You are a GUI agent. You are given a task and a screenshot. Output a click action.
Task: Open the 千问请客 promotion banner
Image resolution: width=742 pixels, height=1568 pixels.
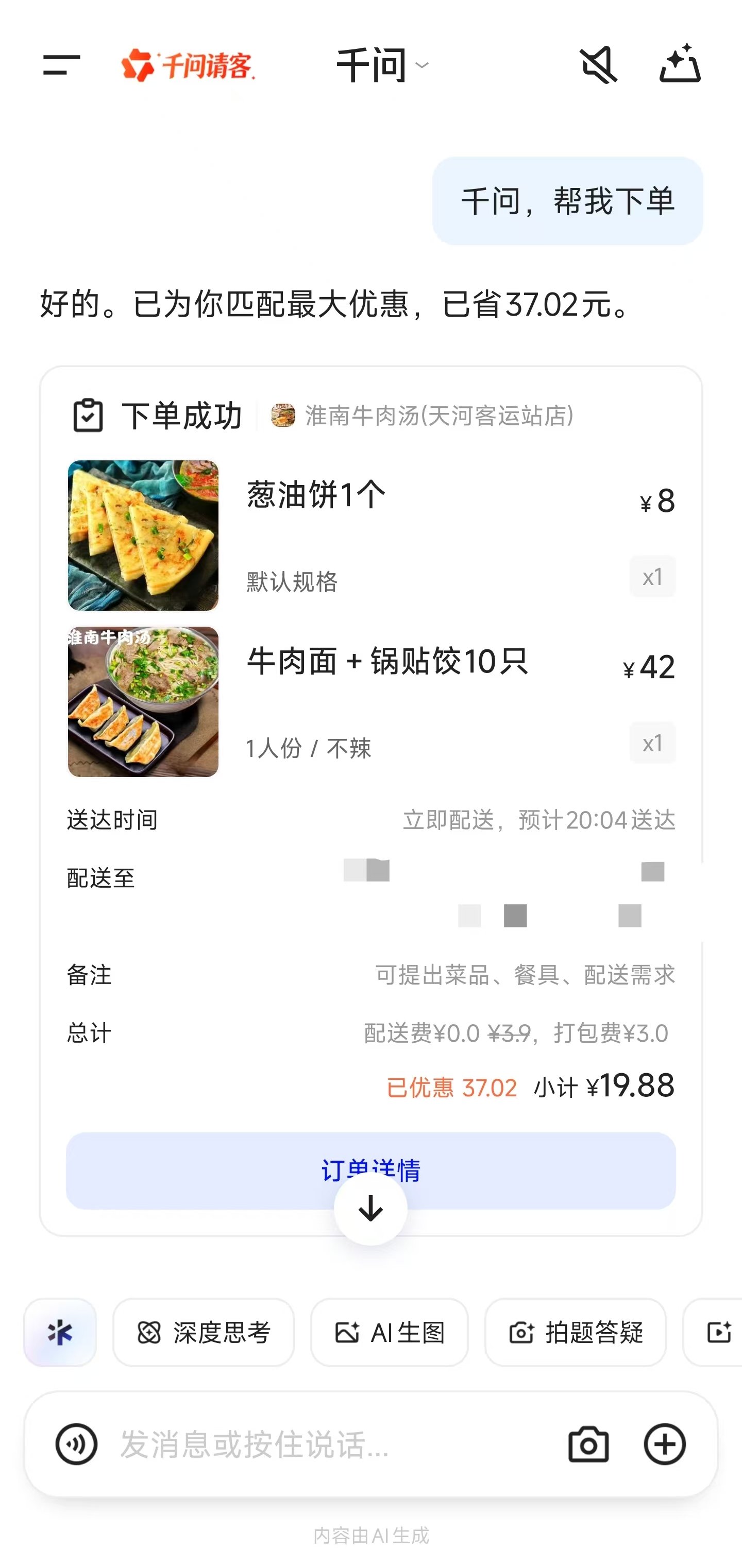coord(188,65)
